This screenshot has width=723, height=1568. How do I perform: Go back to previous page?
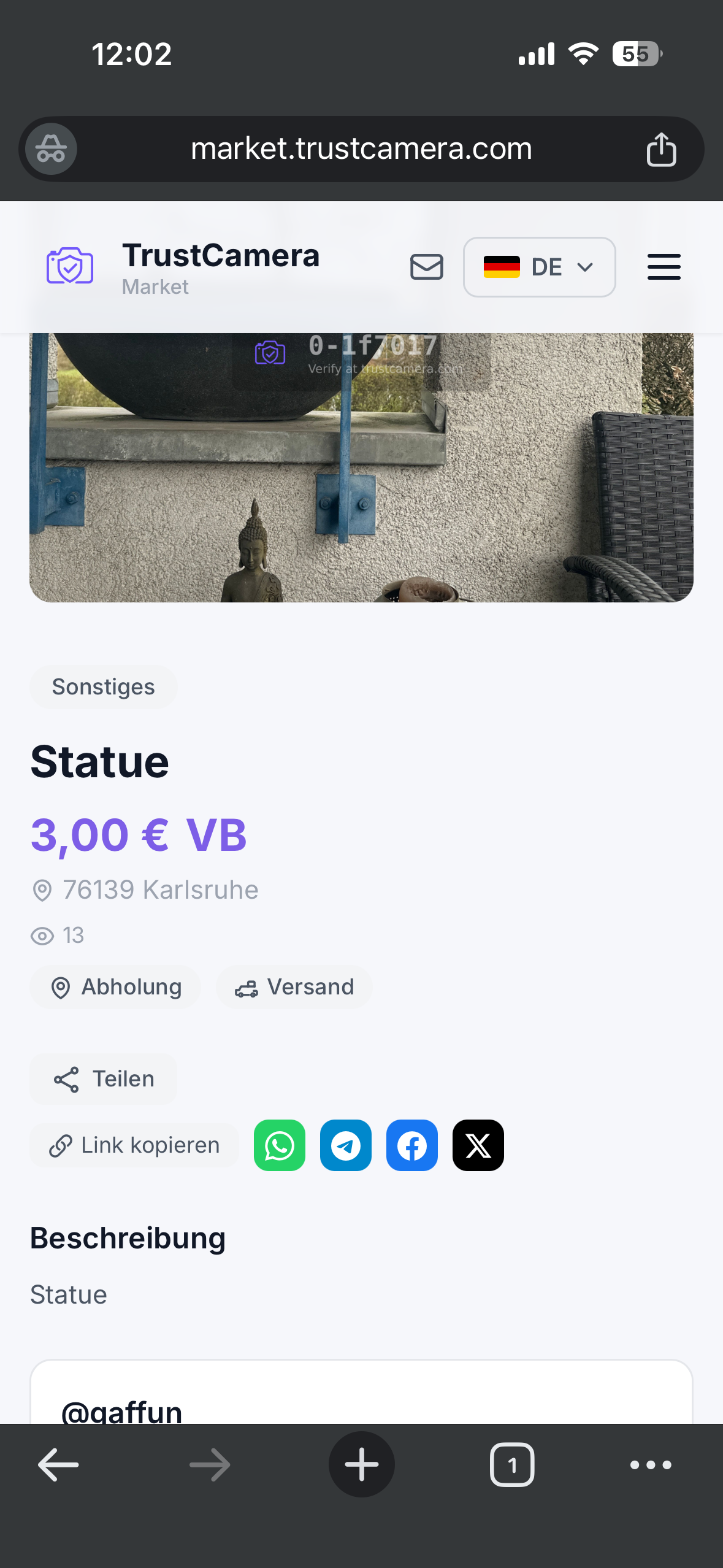58,1465
